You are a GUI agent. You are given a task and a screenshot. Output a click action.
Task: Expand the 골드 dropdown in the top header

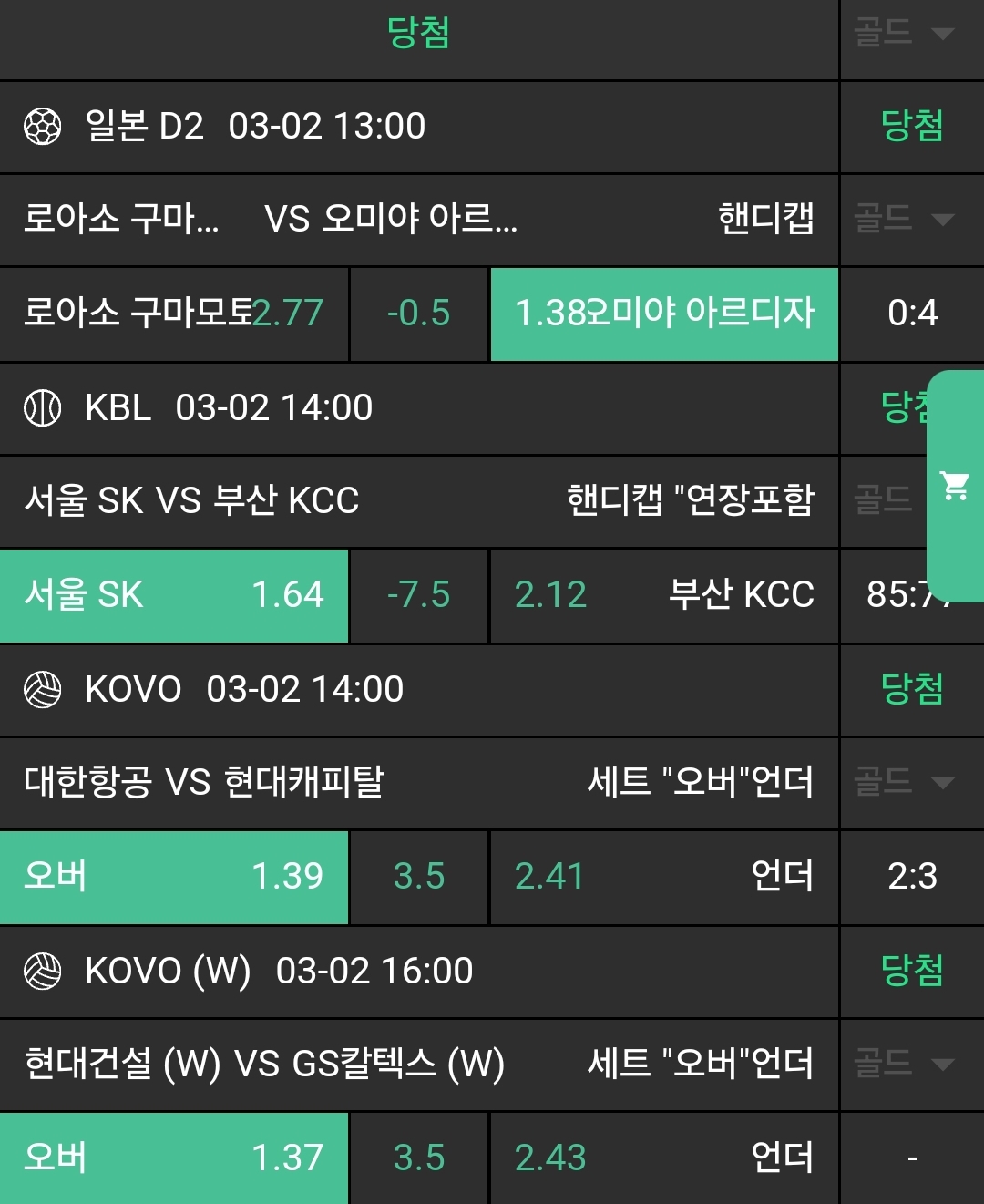point(904,34)
